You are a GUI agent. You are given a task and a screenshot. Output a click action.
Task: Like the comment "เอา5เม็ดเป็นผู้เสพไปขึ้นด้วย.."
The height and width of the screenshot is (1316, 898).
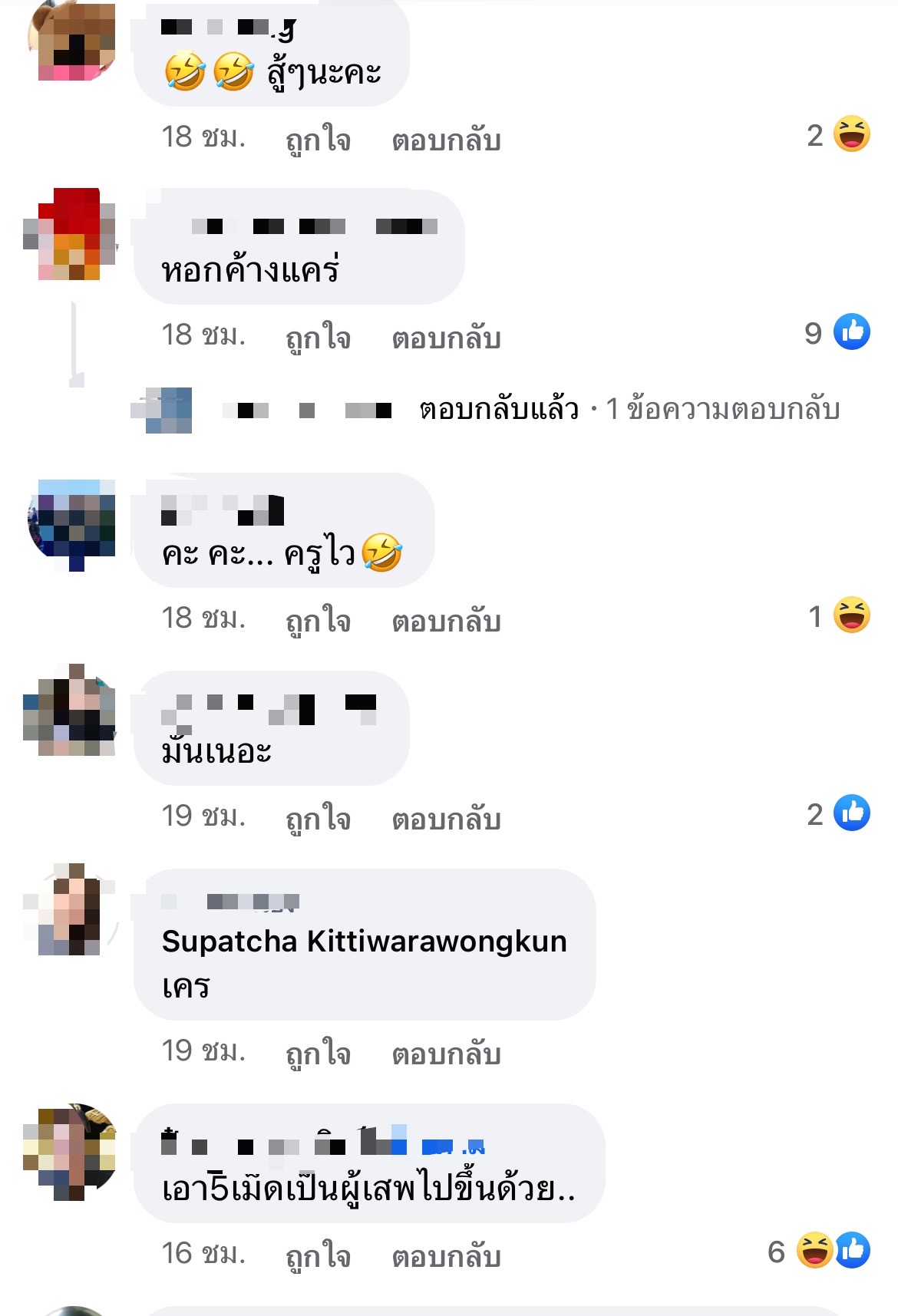pyautogui.click(x=318, y=1256)
